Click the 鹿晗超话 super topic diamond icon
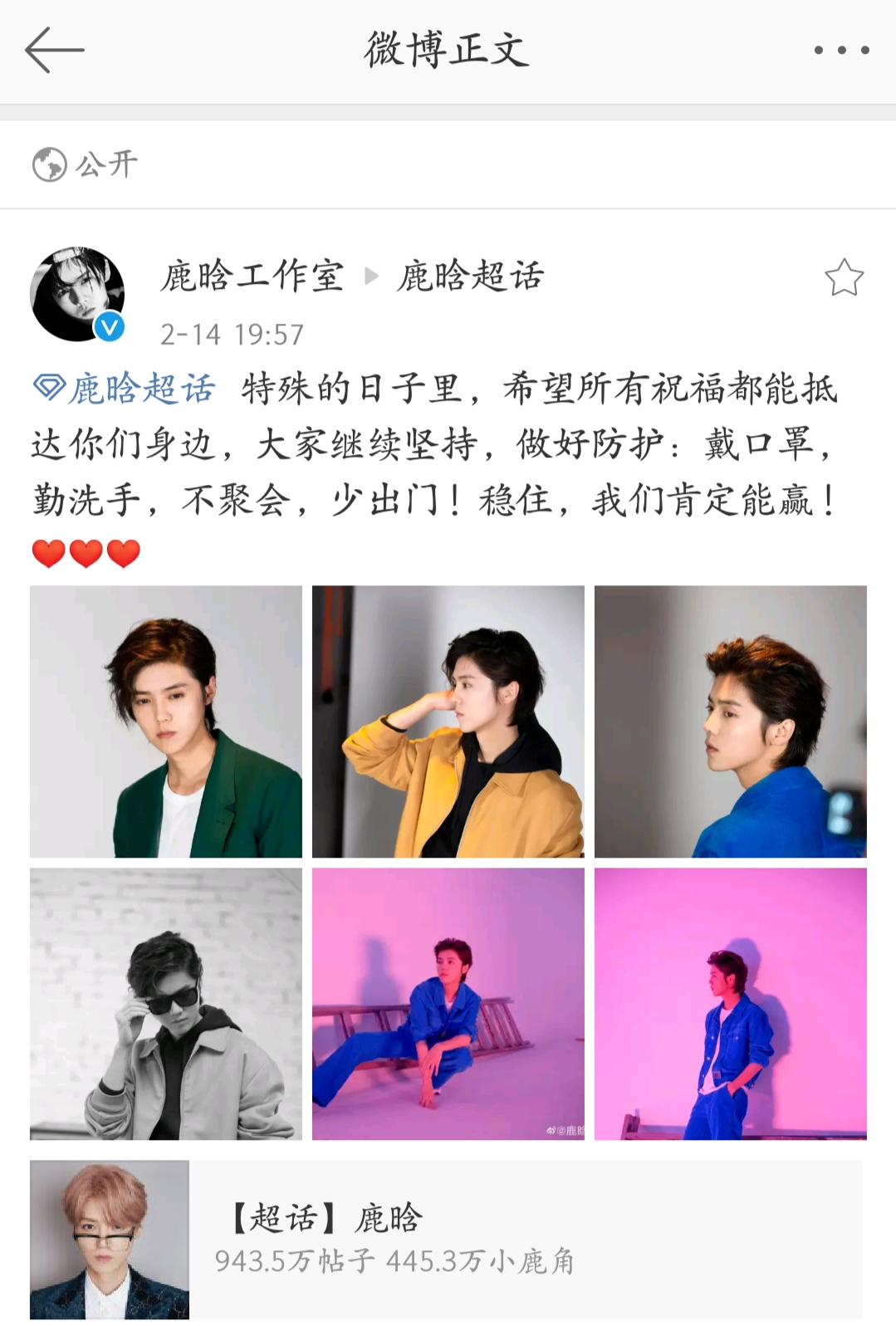The image size is (896, 1326). click(47, 386)
